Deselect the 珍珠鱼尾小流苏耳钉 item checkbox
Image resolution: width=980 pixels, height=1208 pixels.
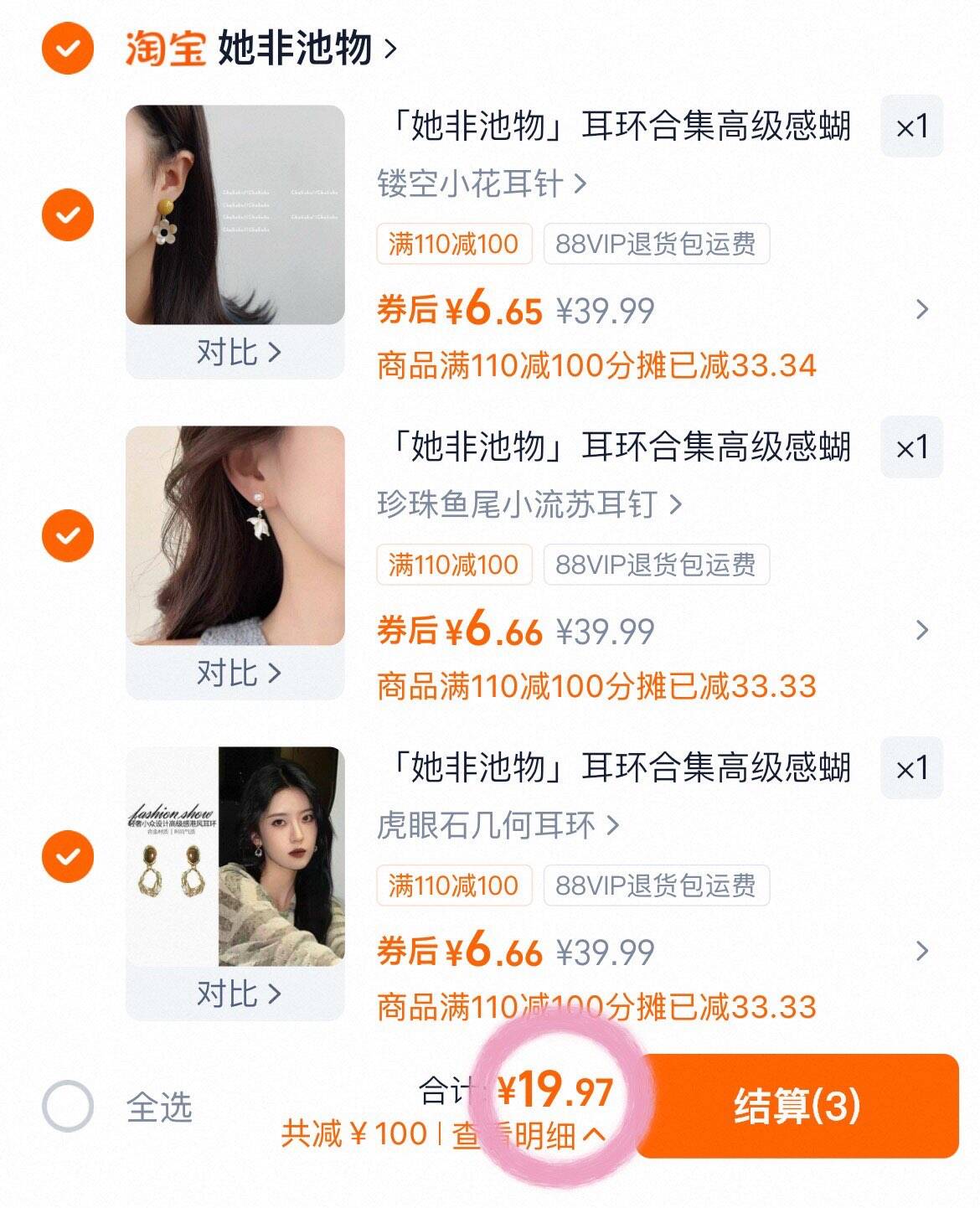[x=68, y=535]
